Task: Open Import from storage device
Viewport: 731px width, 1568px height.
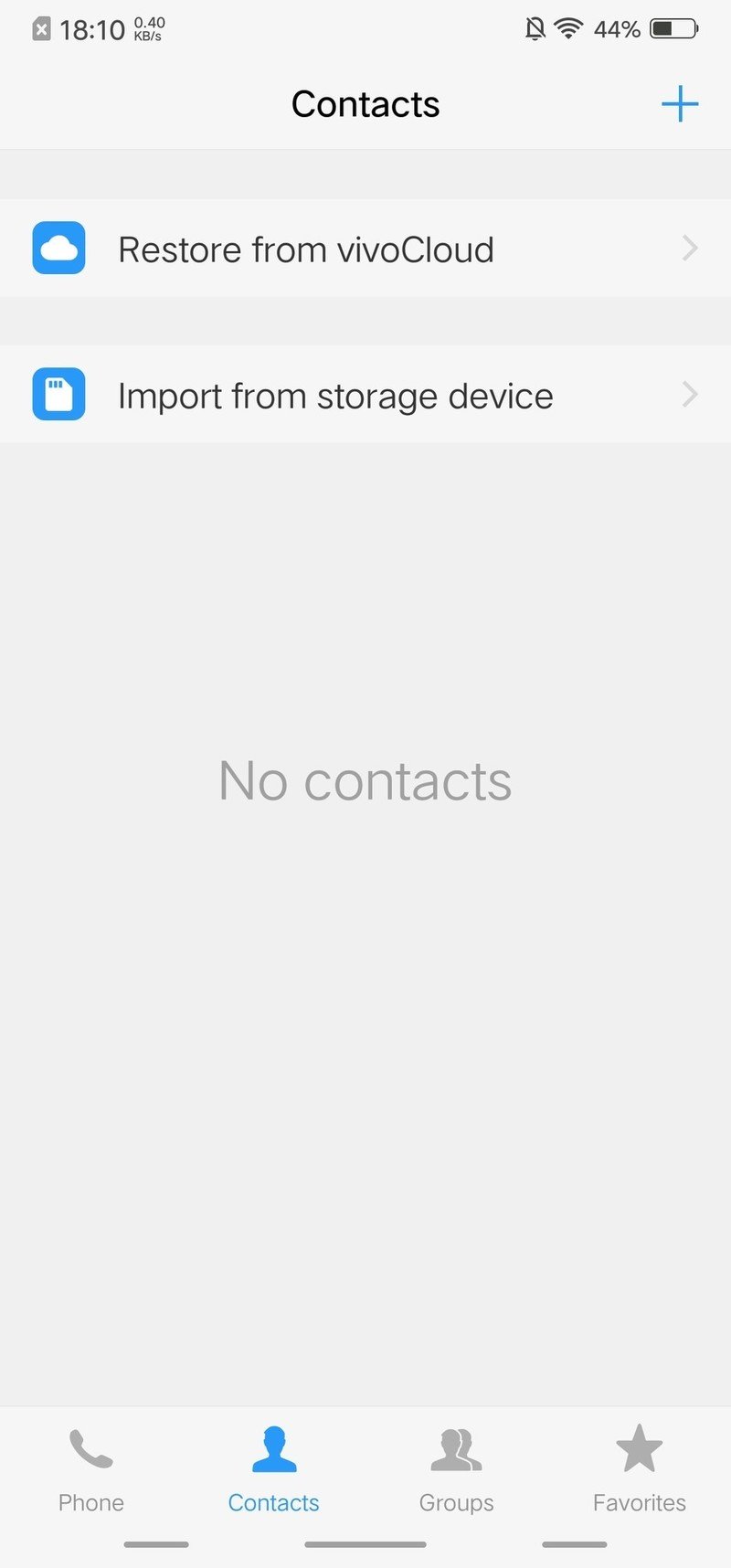Action: (x=365, y=395)
